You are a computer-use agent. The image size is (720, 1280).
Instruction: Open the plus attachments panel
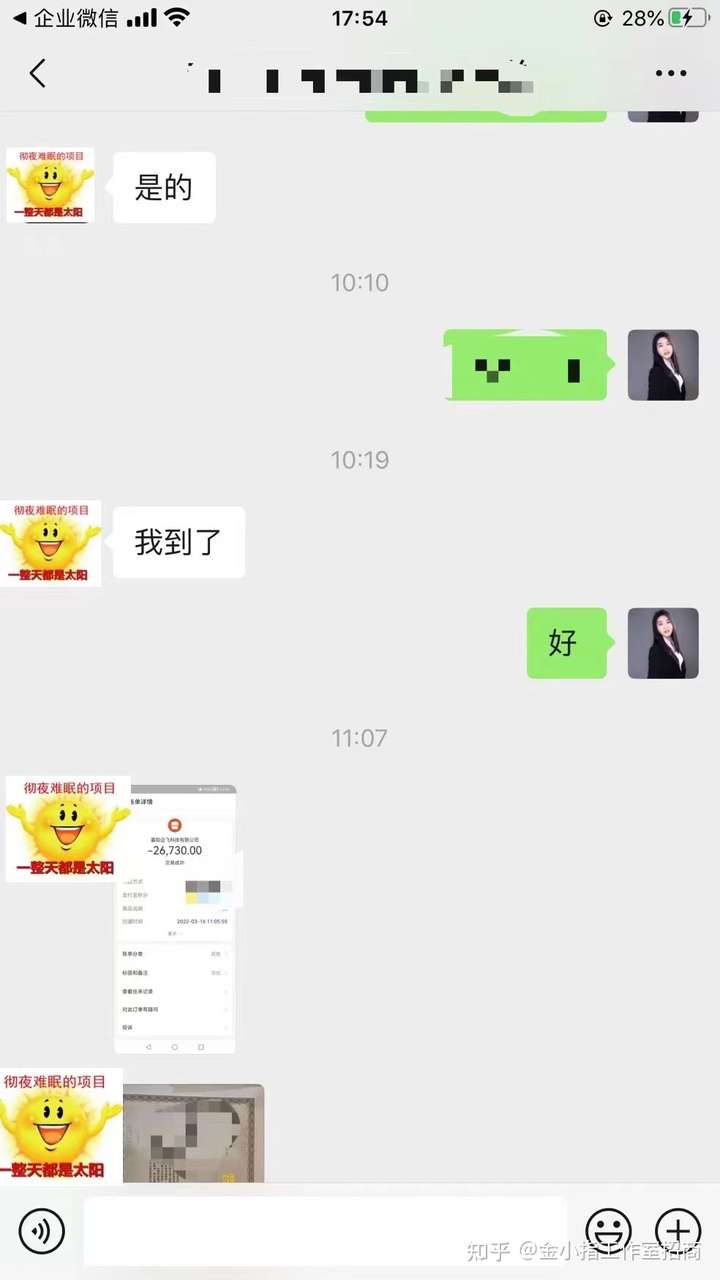[678, 1230]
